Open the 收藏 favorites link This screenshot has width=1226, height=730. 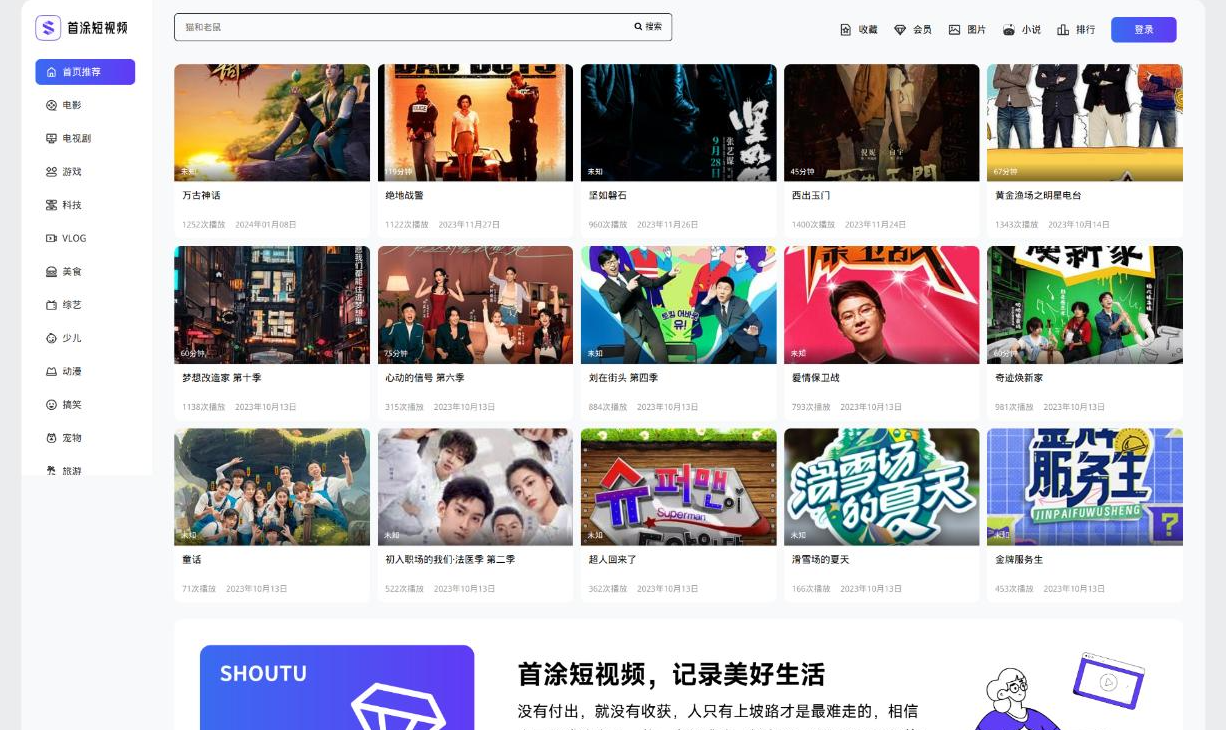click(x=859, y=30)
